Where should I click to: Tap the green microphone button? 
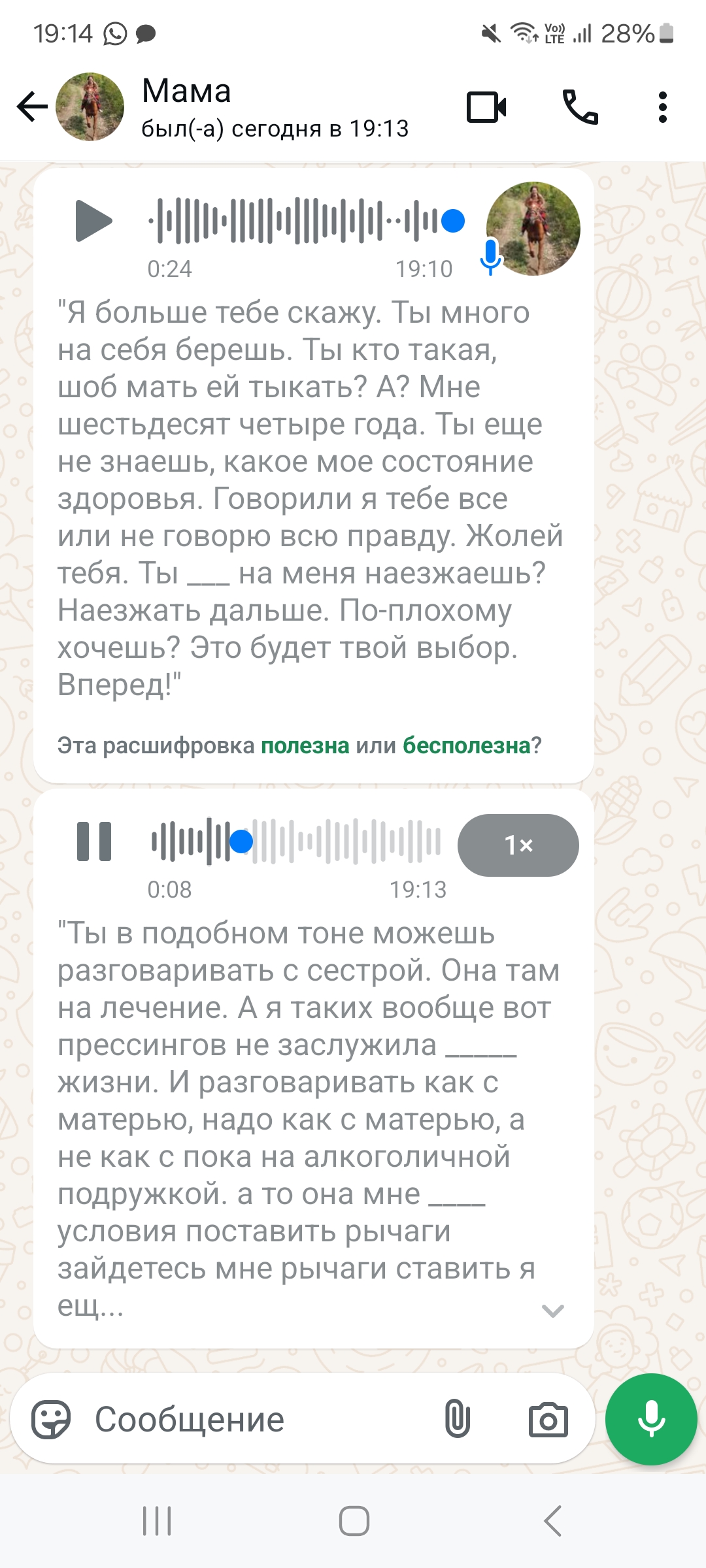(651, 1419)
